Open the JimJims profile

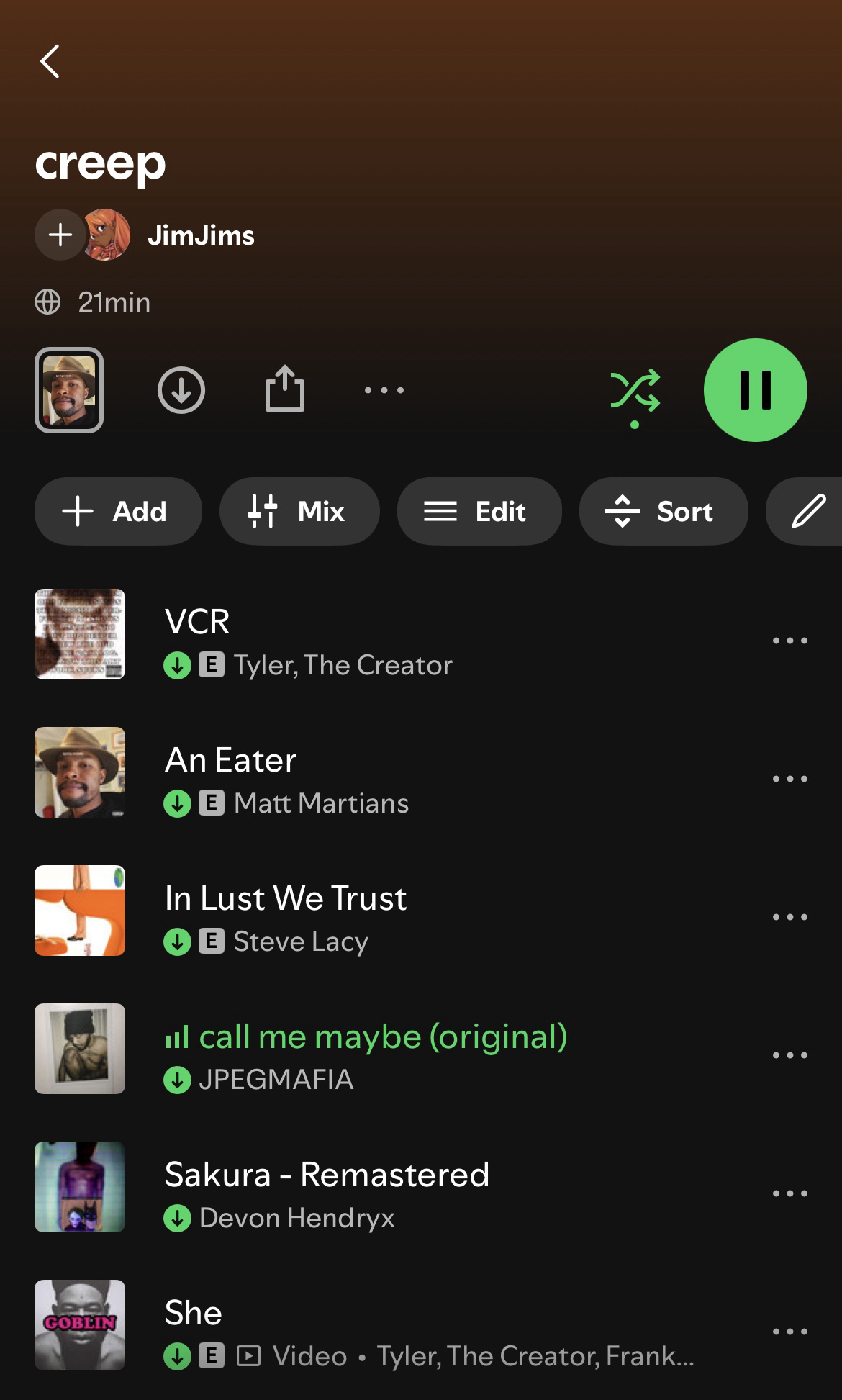pos(201,235)
